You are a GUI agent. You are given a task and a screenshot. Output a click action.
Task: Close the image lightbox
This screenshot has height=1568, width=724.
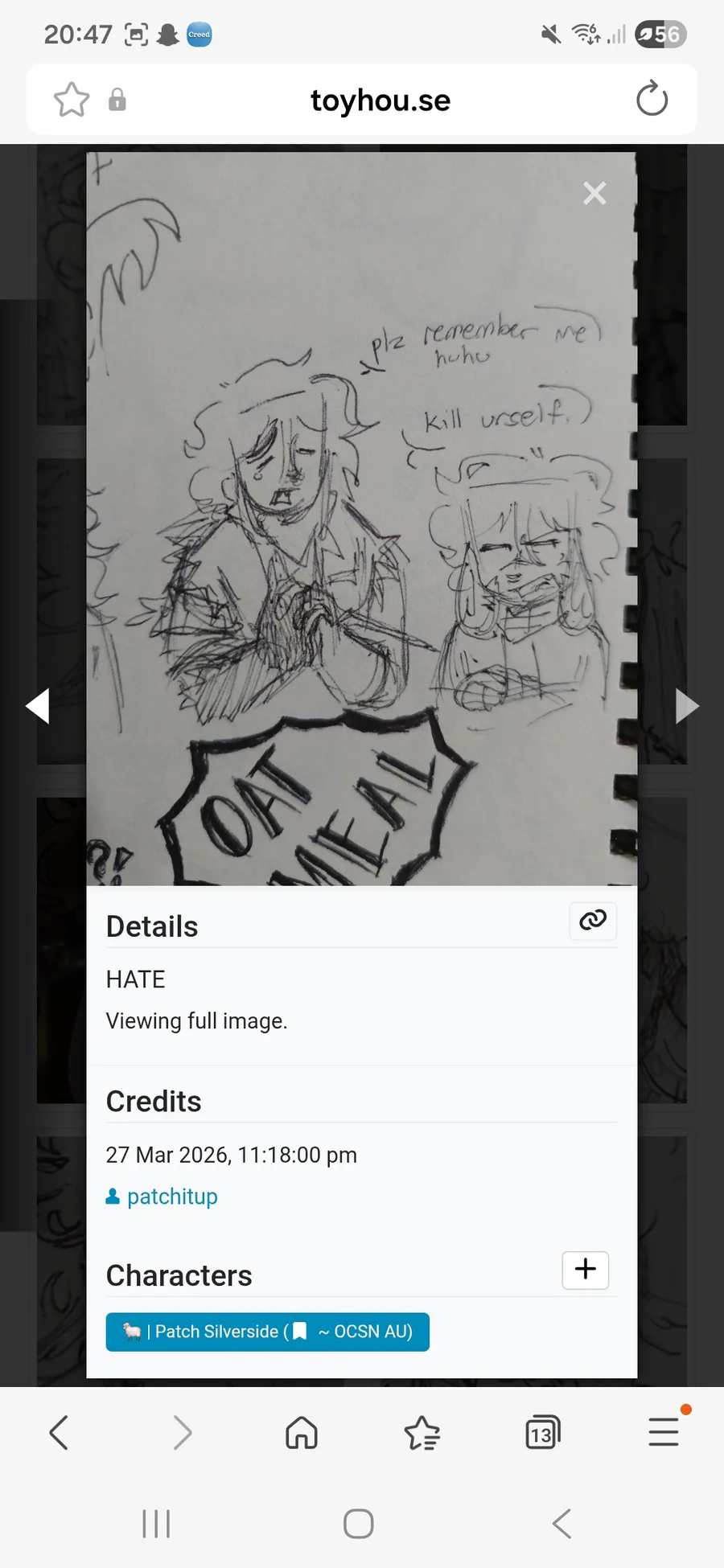click(x=594, y=193)
